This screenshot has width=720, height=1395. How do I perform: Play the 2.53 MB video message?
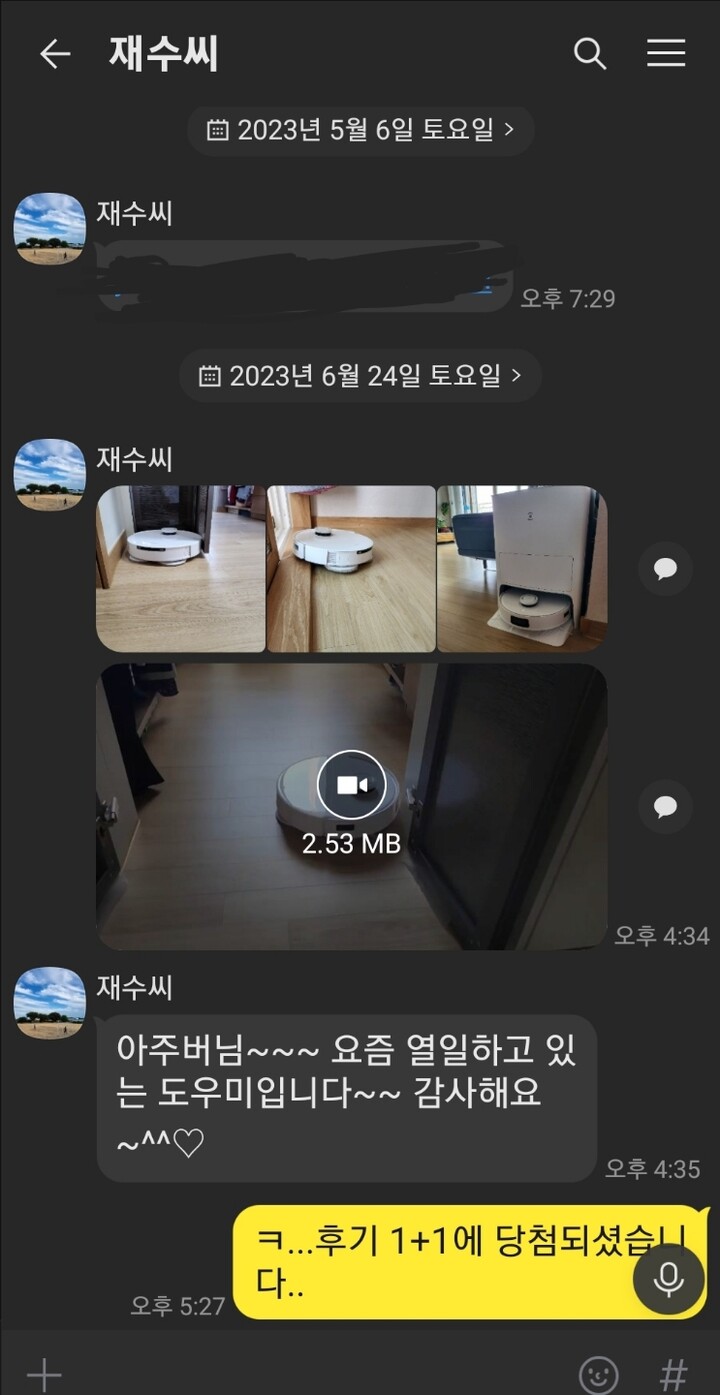click(x=350, y=786)
